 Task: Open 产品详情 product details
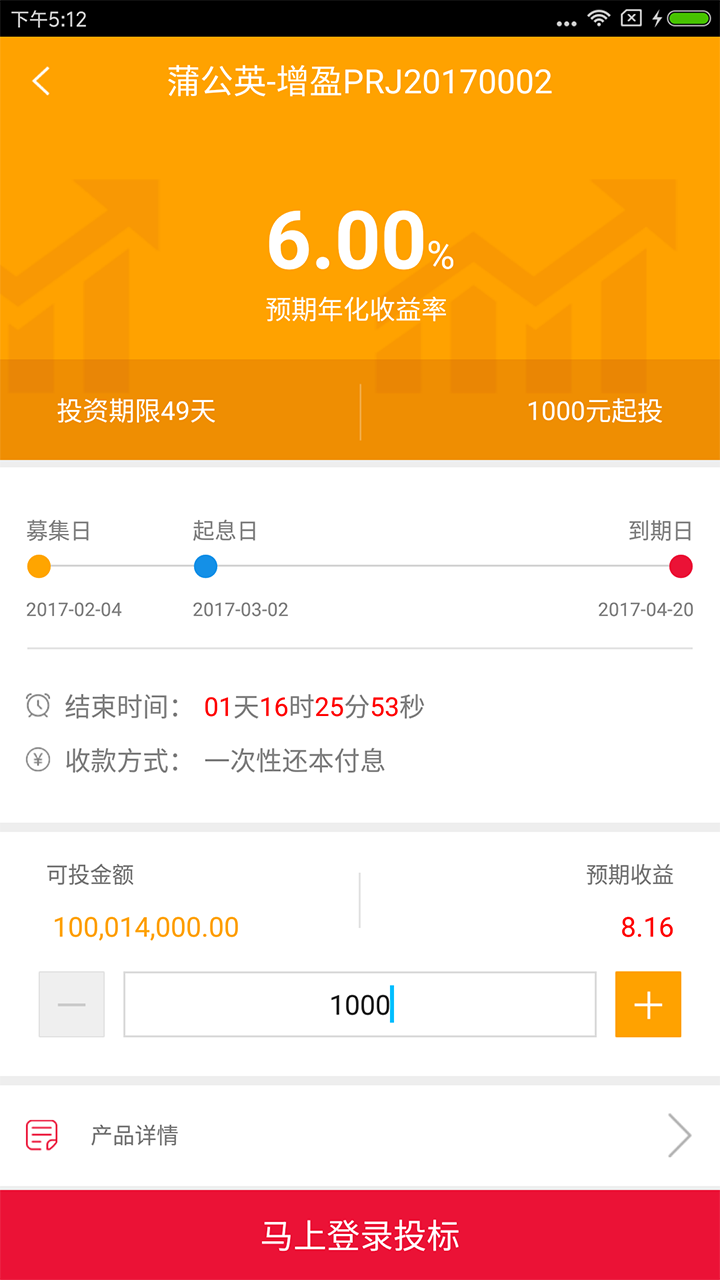pyautogui.click(x=360, y=1136)
